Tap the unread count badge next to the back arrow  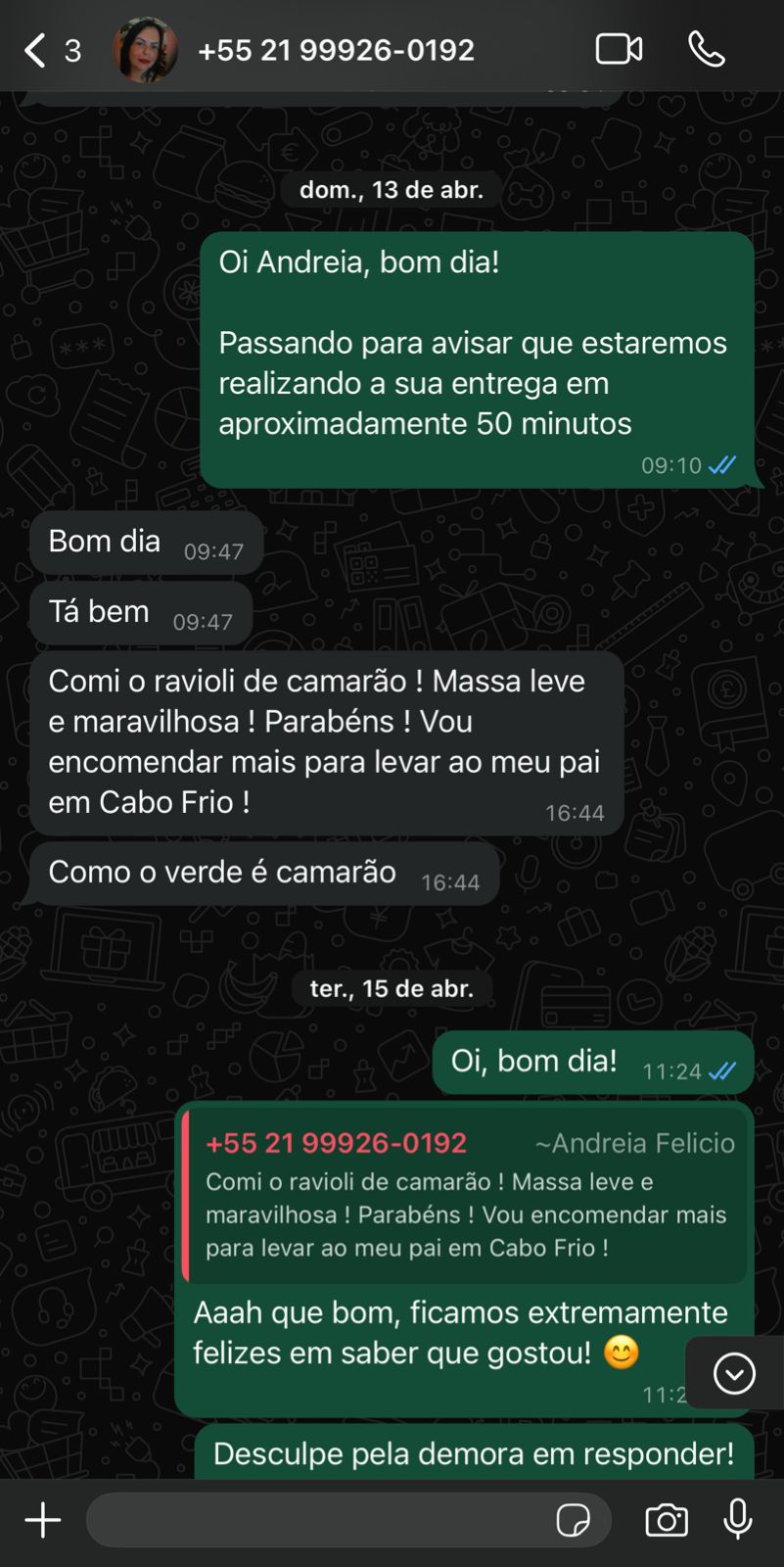74,51
